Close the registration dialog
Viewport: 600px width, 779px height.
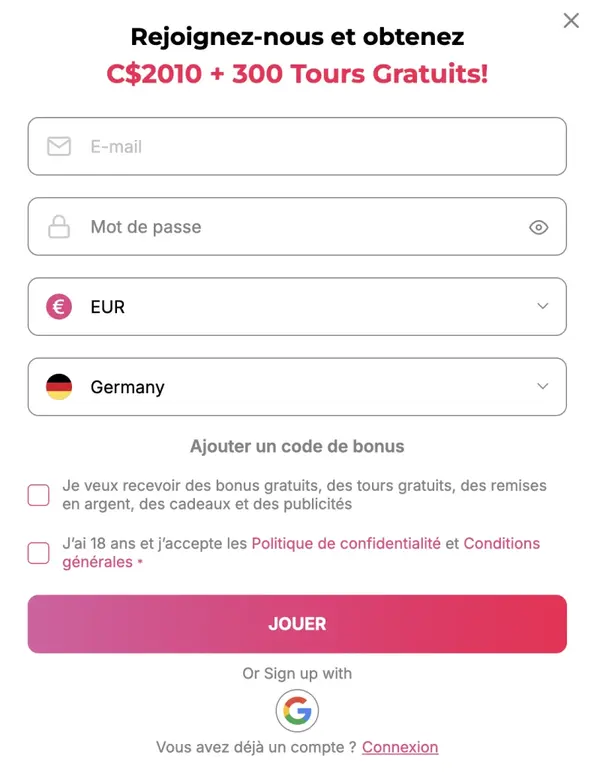click(571, 21)
